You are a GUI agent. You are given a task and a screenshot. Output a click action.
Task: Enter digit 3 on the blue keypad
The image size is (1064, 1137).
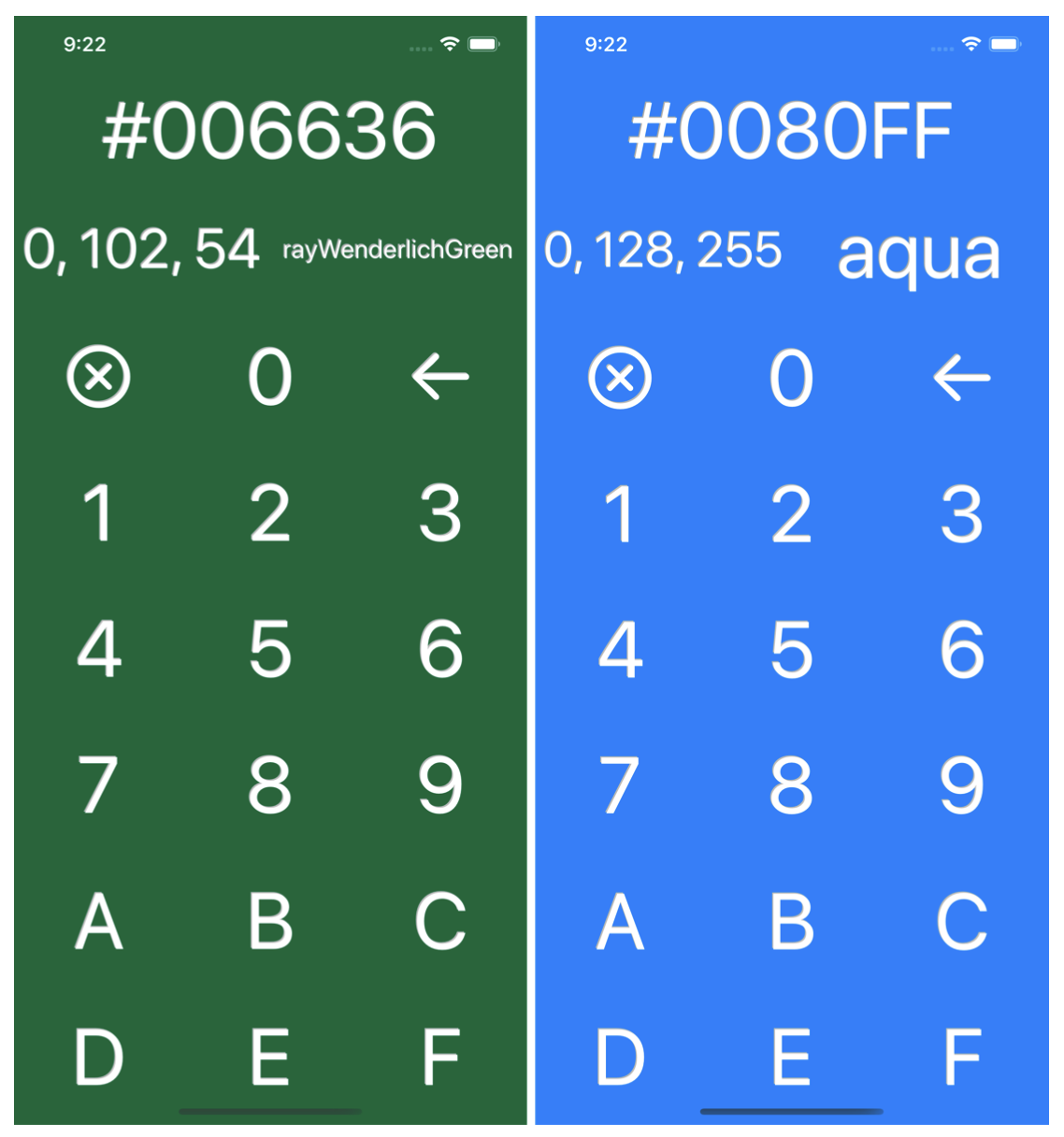click(961, 514)
